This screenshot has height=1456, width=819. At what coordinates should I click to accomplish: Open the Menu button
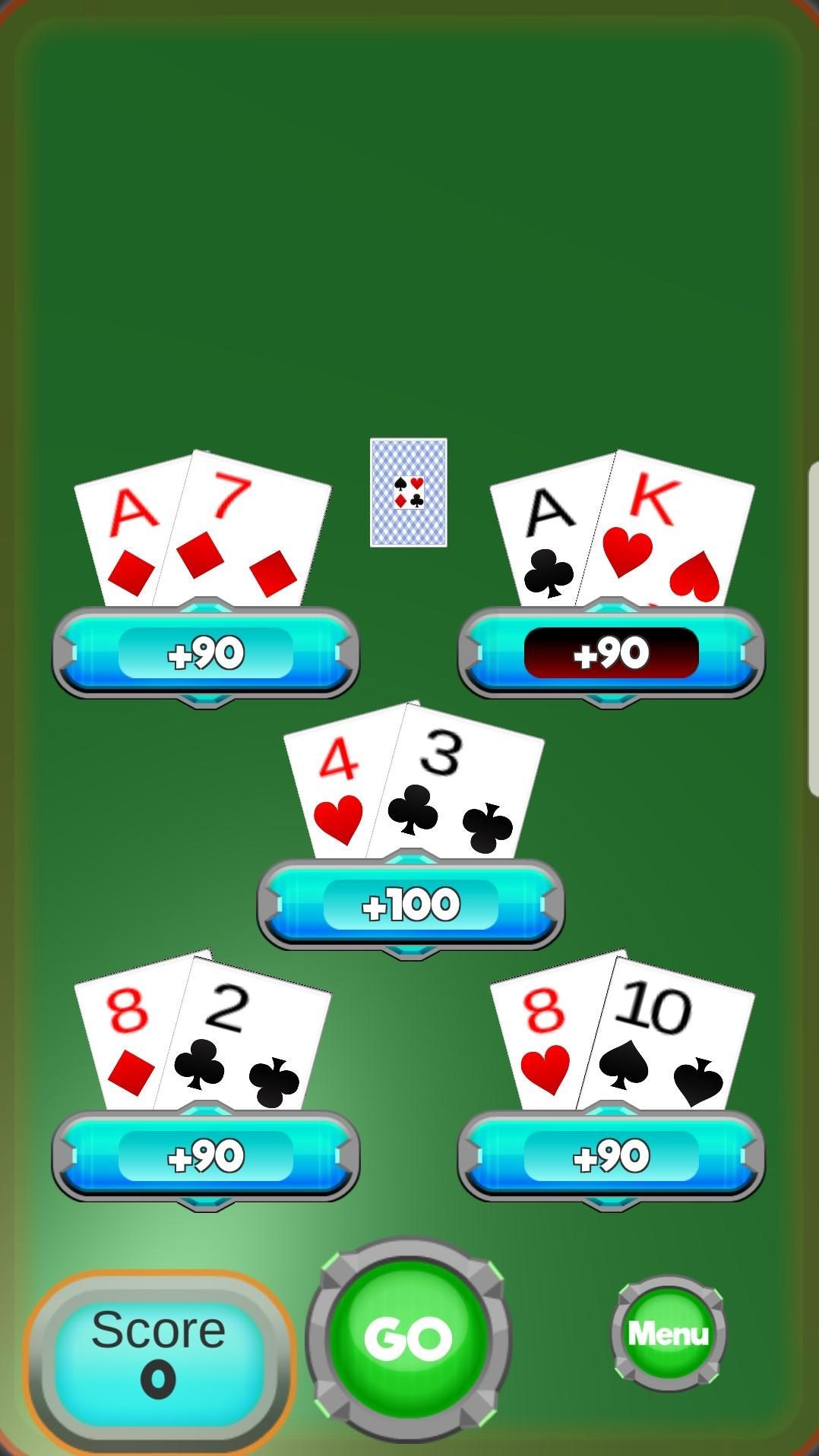[x=669, y=1332]
